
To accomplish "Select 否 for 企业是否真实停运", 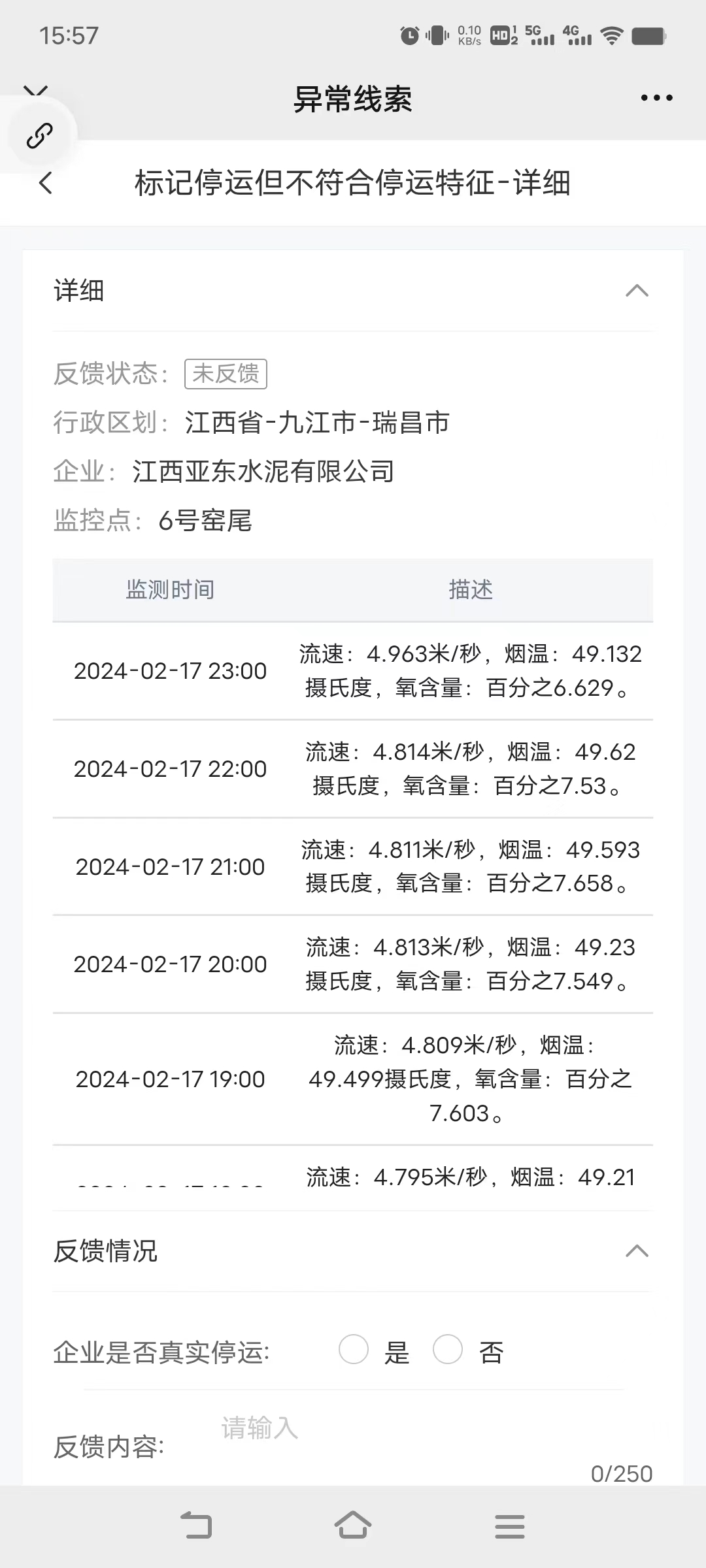I will [x=448, y=1350].
